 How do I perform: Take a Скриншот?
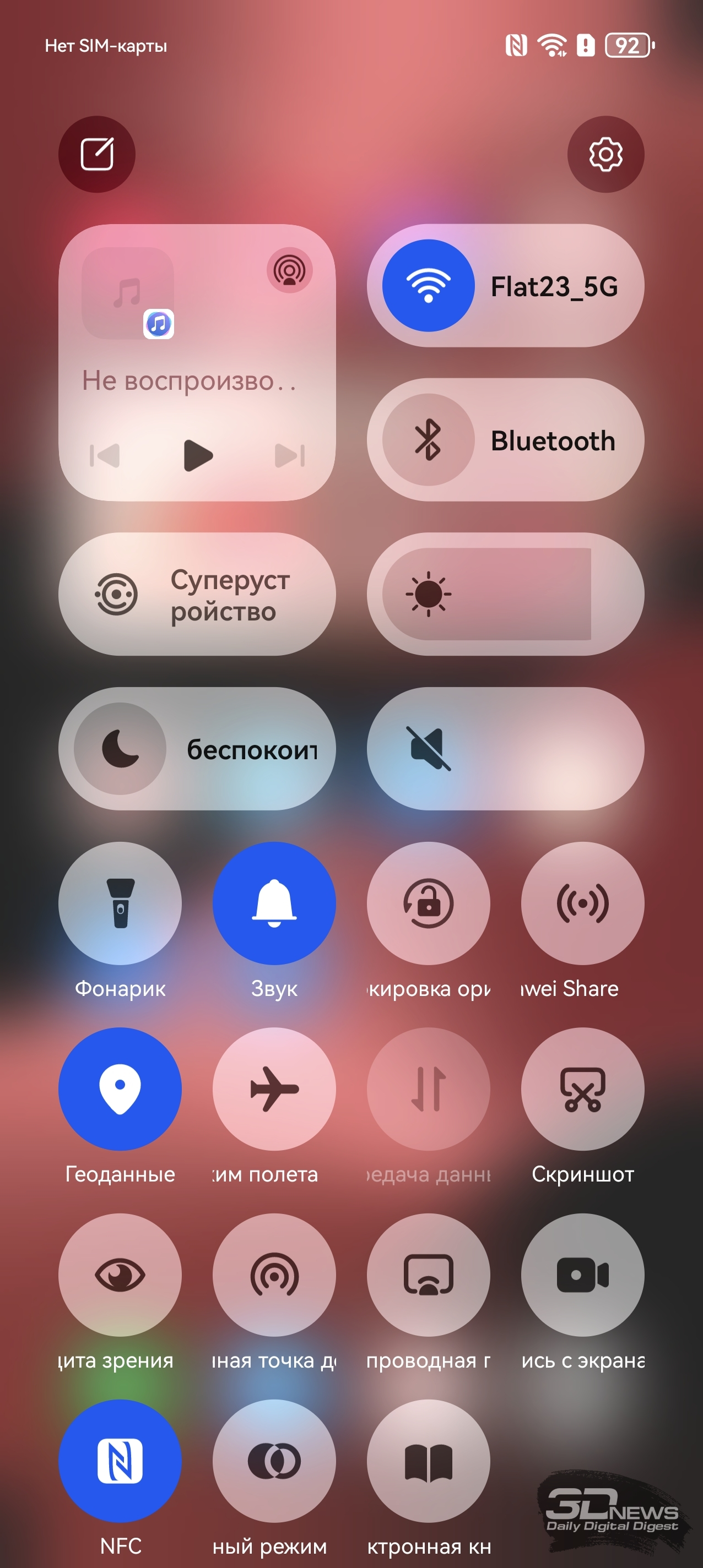pyautogui.click(x=582, y=1089)
